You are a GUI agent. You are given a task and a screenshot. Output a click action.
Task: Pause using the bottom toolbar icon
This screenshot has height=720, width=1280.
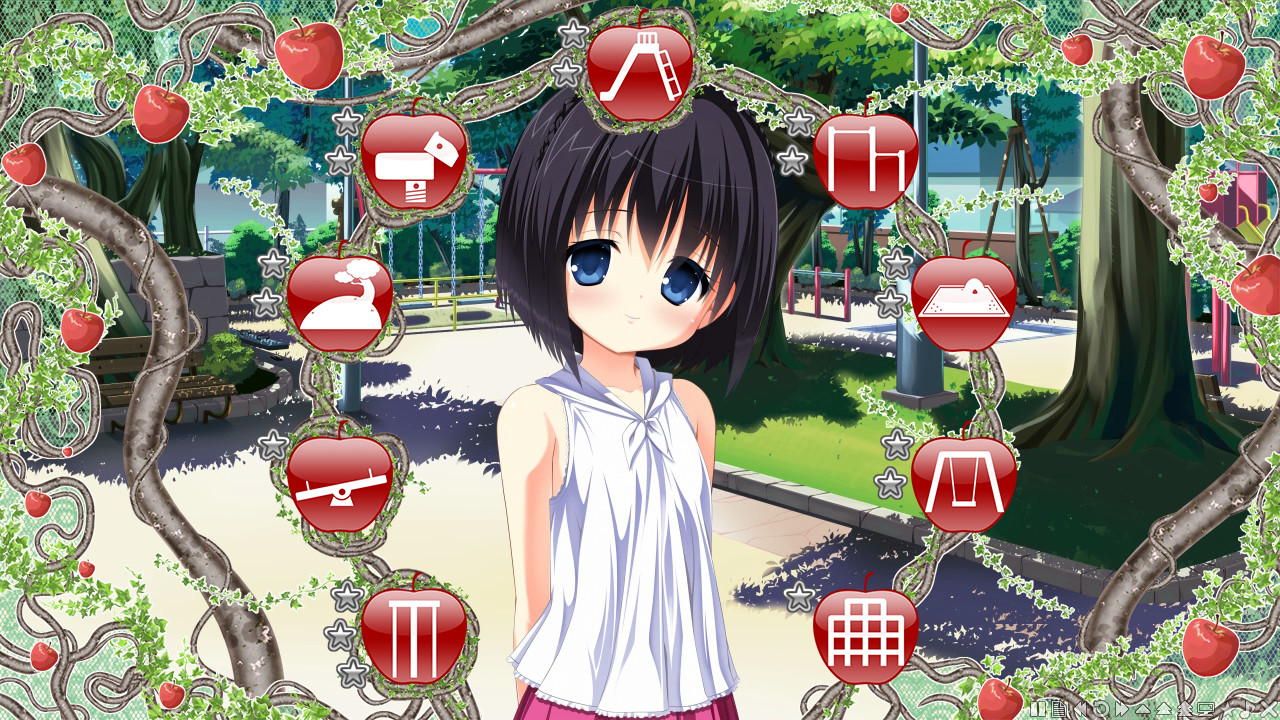[x=1038, y=709]
